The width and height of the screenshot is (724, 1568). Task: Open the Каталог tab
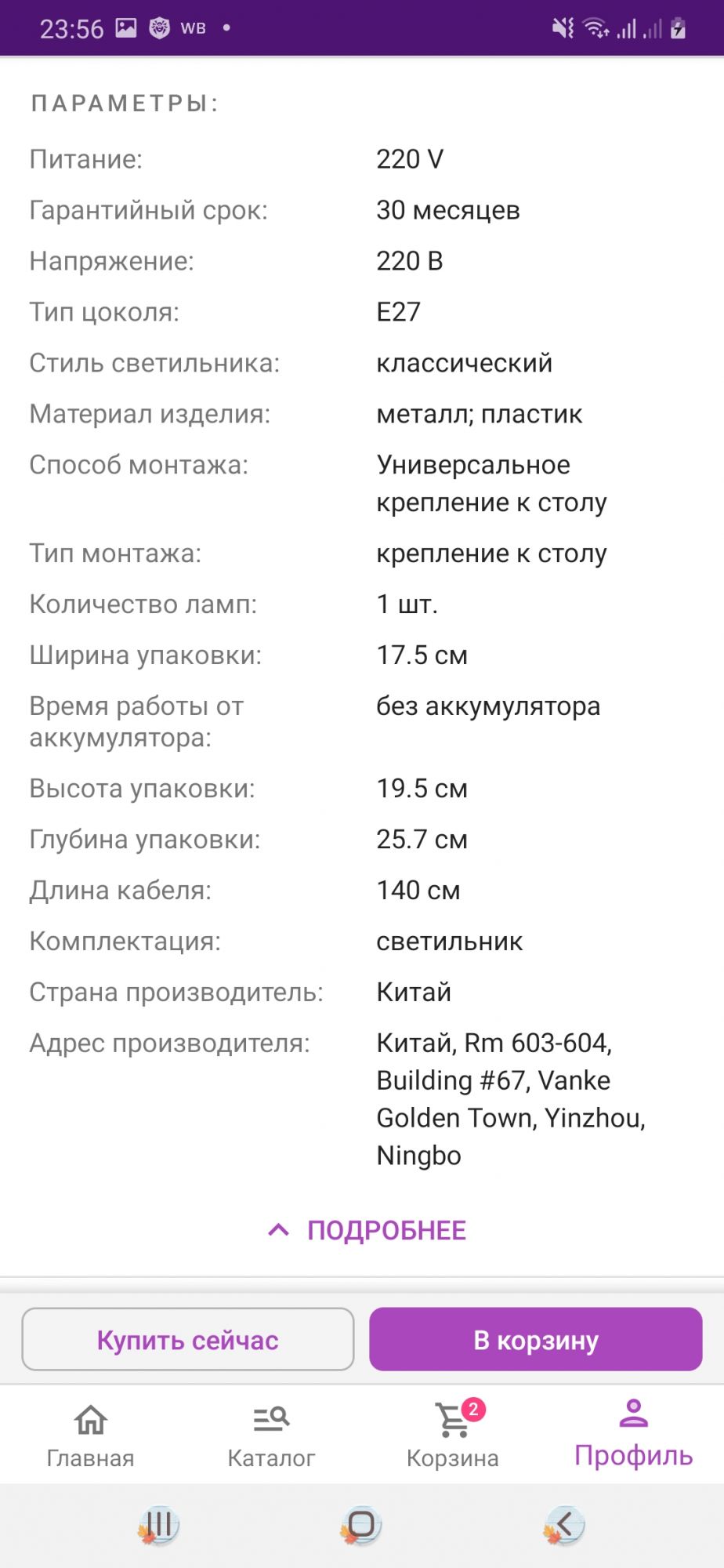point(271,1436)
